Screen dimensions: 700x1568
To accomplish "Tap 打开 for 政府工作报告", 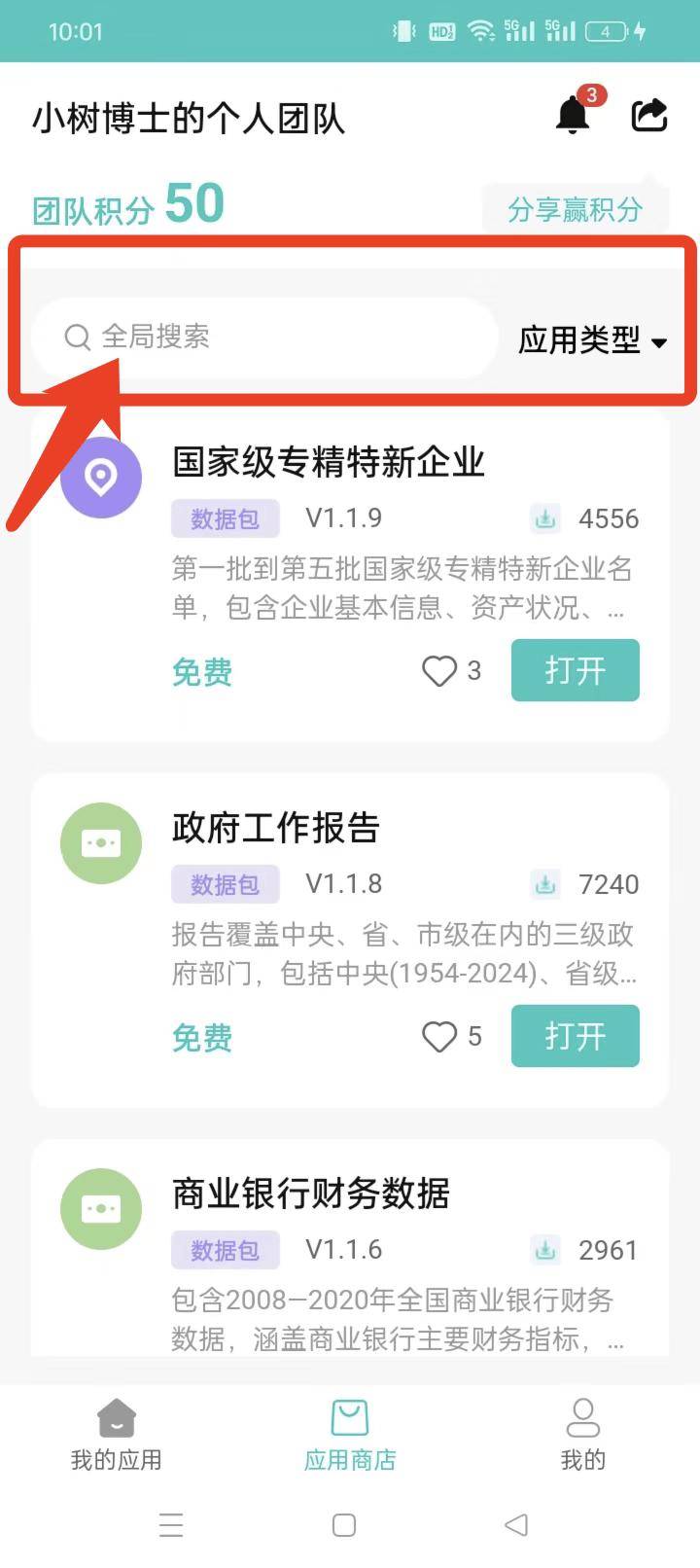I will [x=576, y=1036].
